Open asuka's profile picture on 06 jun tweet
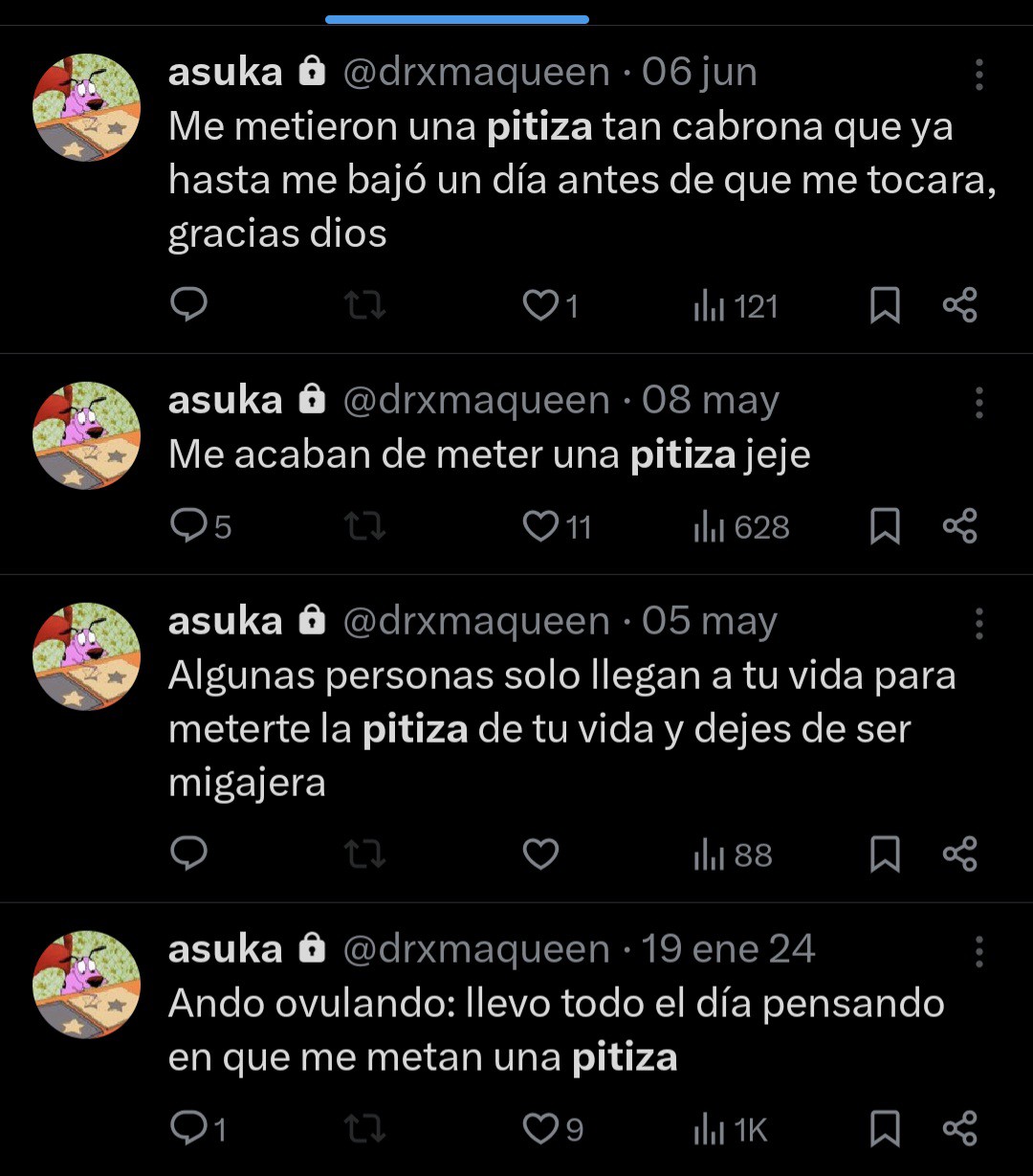Viewport: 1033px width, 1176px height. coord(87,107)
